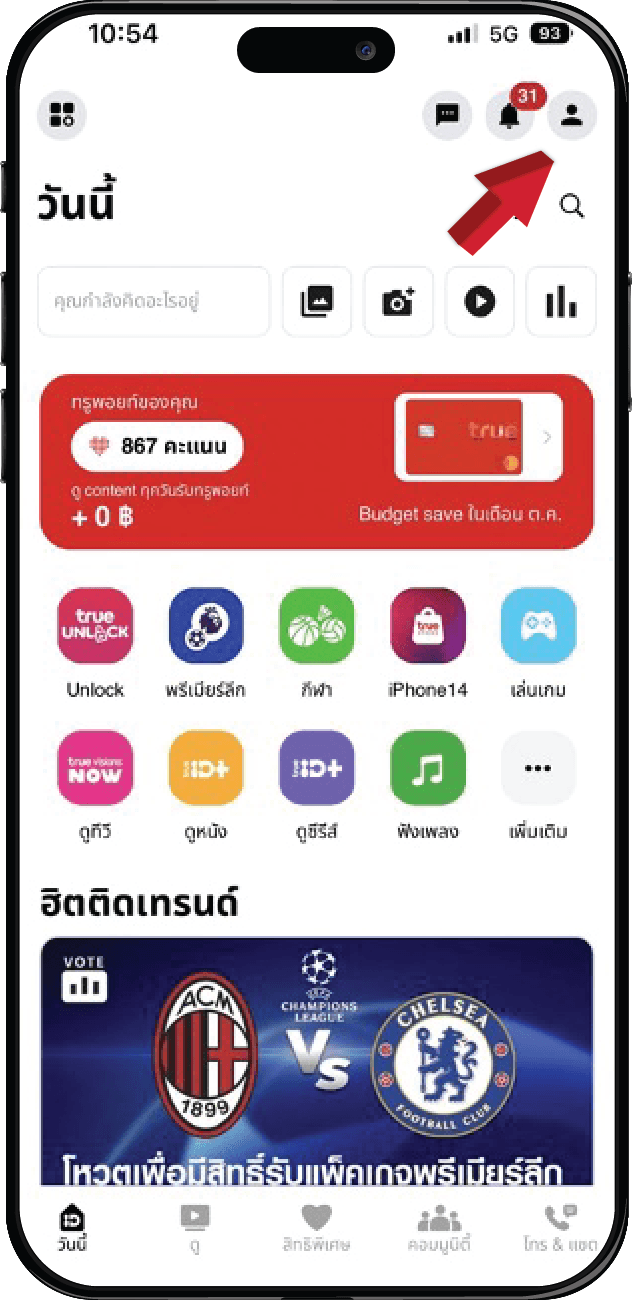Tap the video play icon

pos(479,301)
